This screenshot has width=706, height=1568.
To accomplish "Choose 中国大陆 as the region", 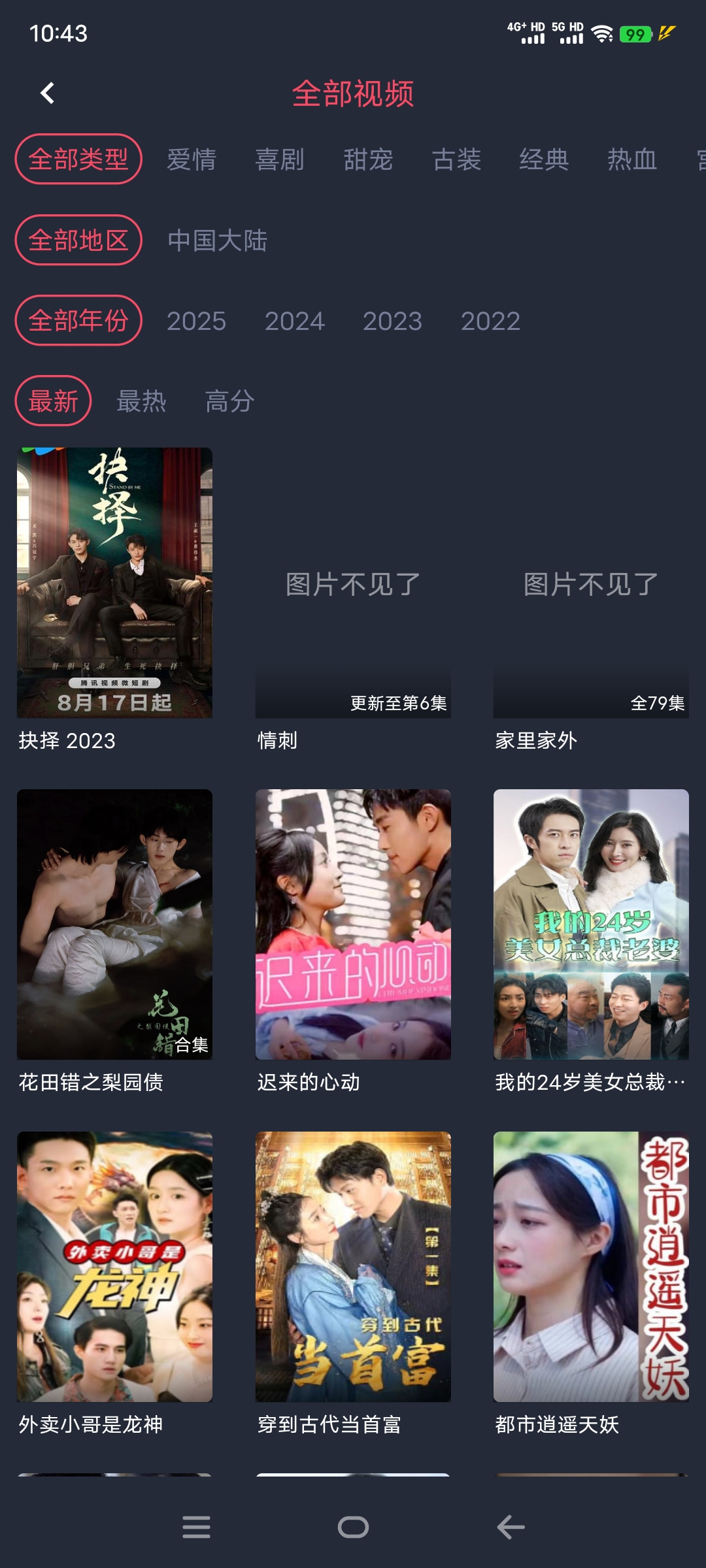I will (217, 239).
